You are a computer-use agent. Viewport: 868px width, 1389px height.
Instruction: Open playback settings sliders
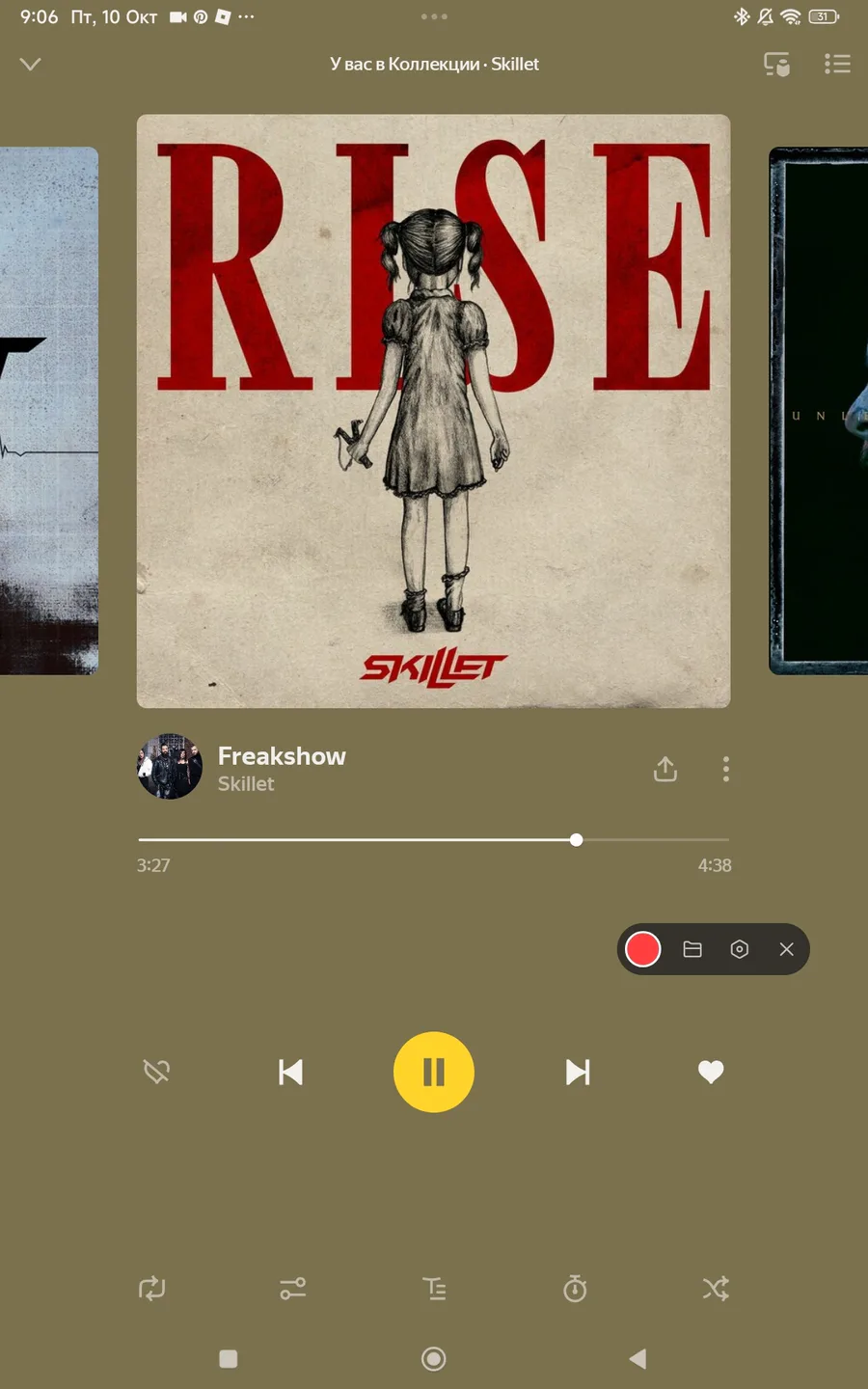(x=293, y=1289)
